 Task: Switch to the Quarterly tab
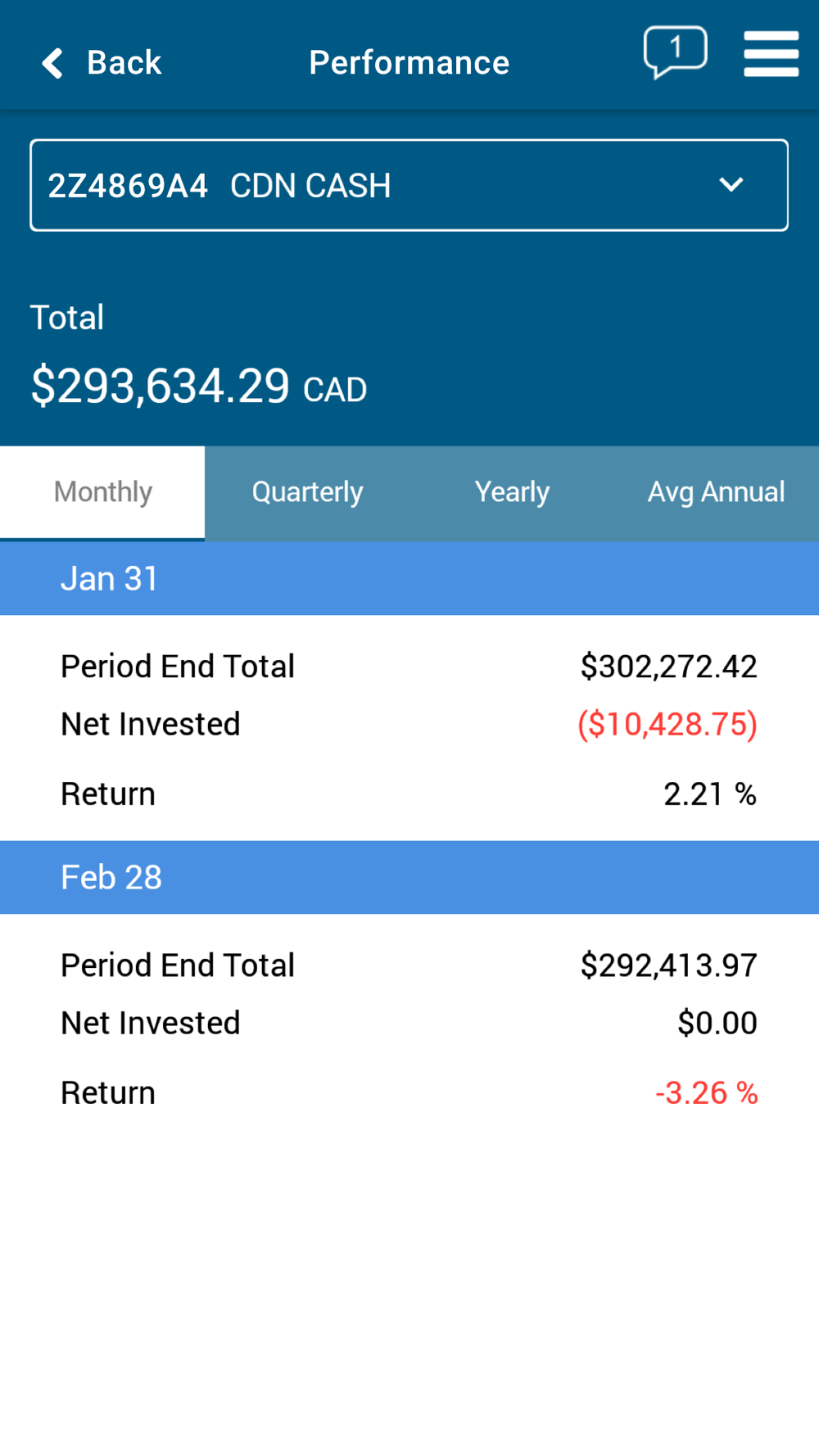(x=307, y=492)
